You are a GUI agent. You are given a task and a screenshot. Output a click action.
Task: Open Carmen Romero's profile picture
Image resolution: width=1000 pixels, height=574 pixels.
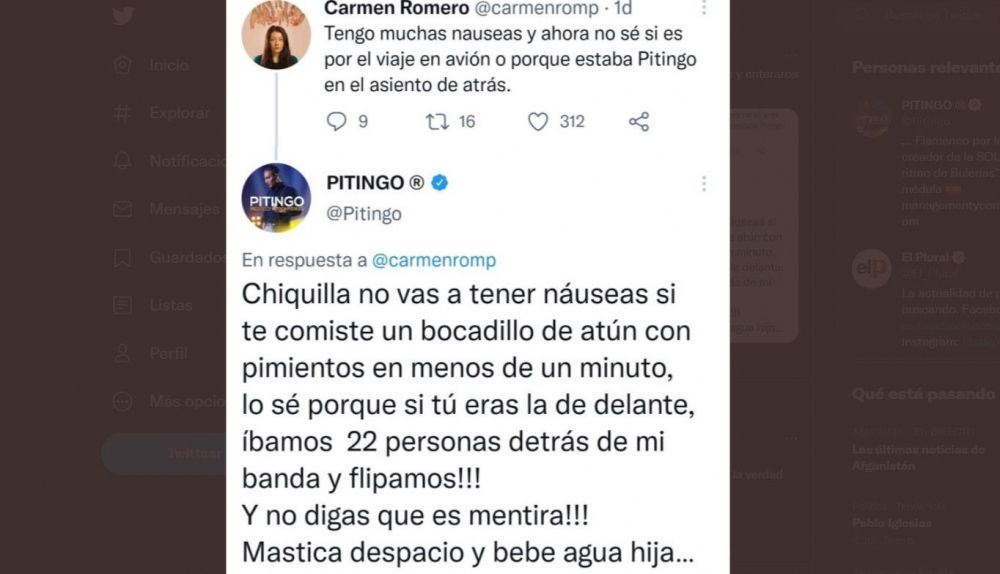[x=275, y=34]
